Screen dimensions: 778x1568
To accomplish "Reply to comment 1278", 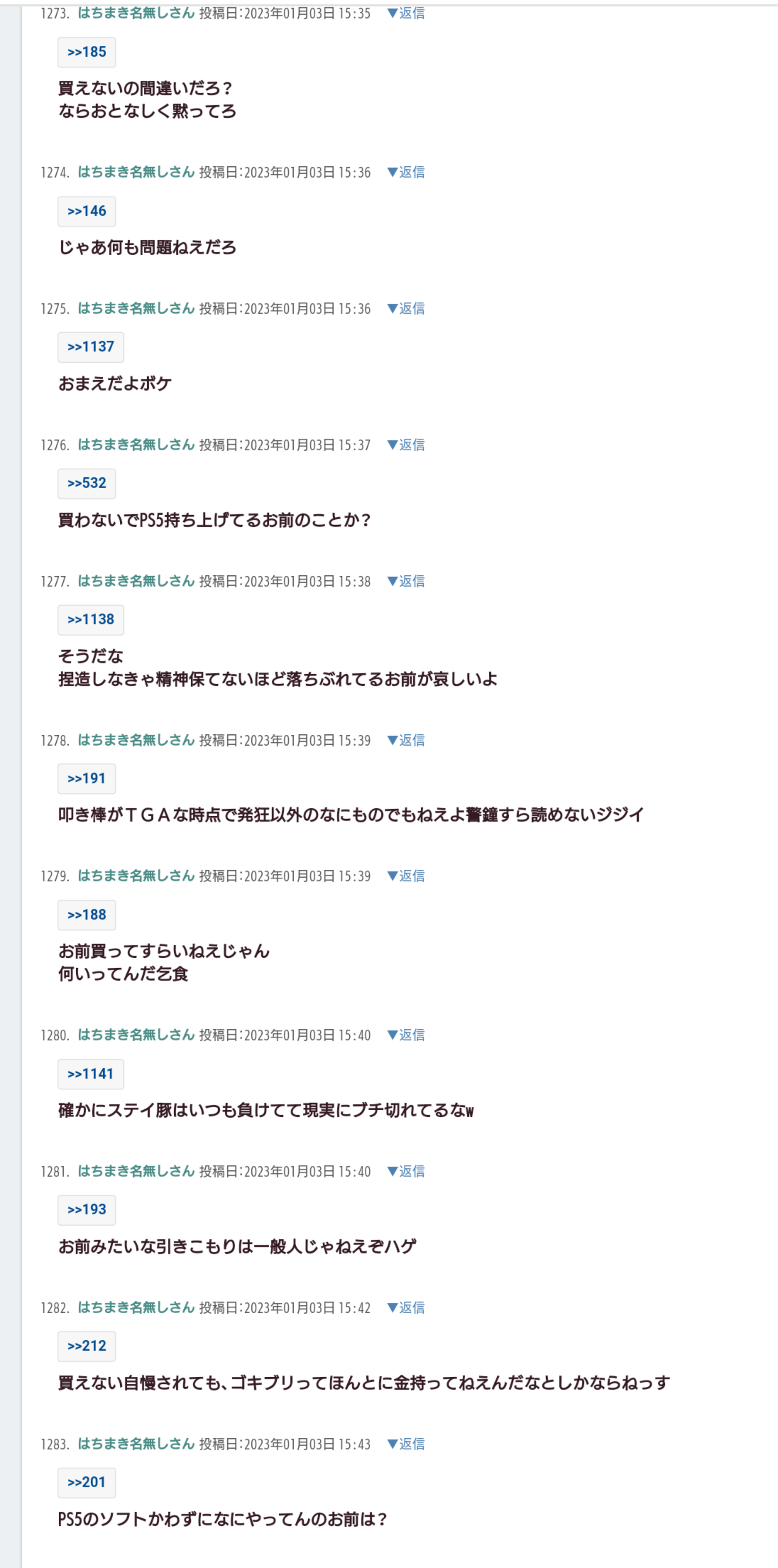I will click(406, 740).
